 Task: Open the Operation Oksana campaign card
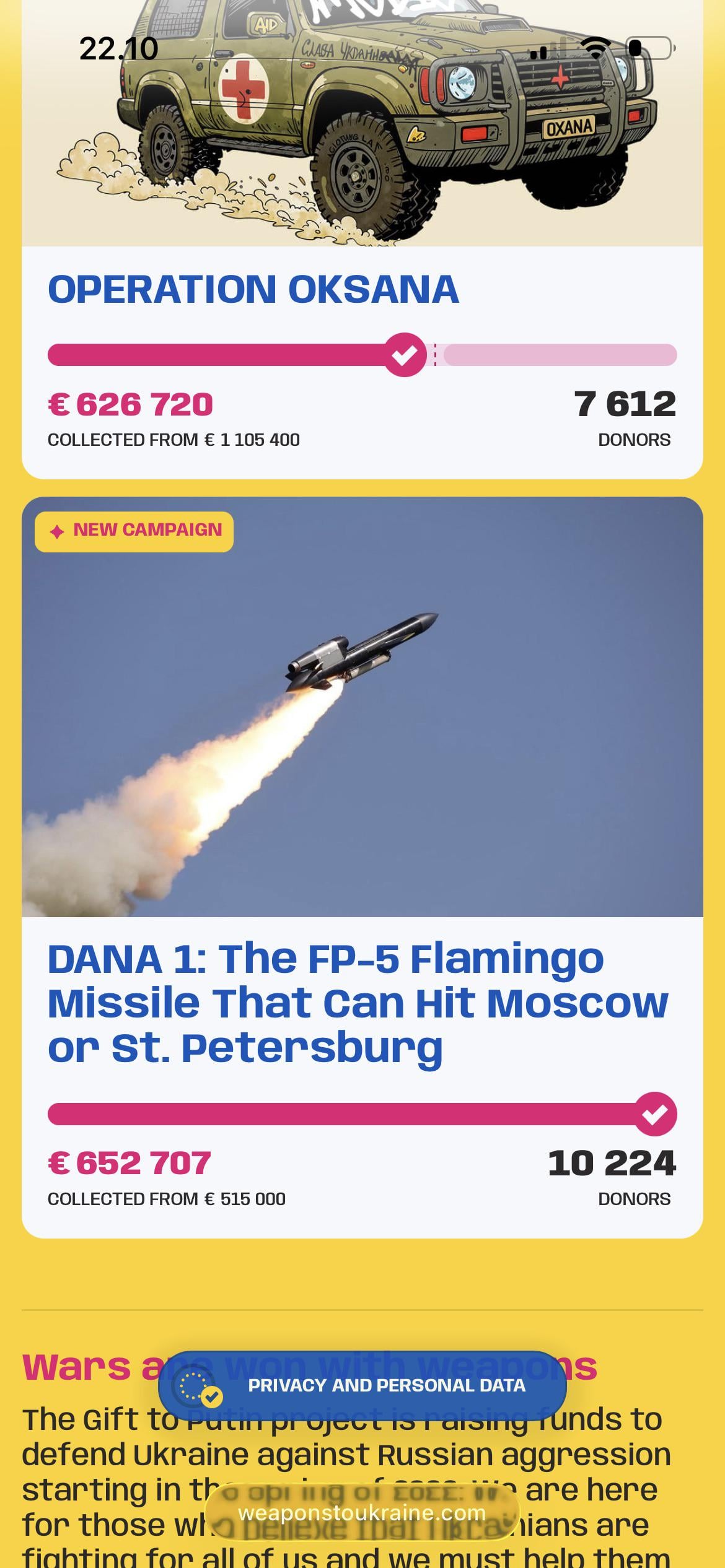253,289
